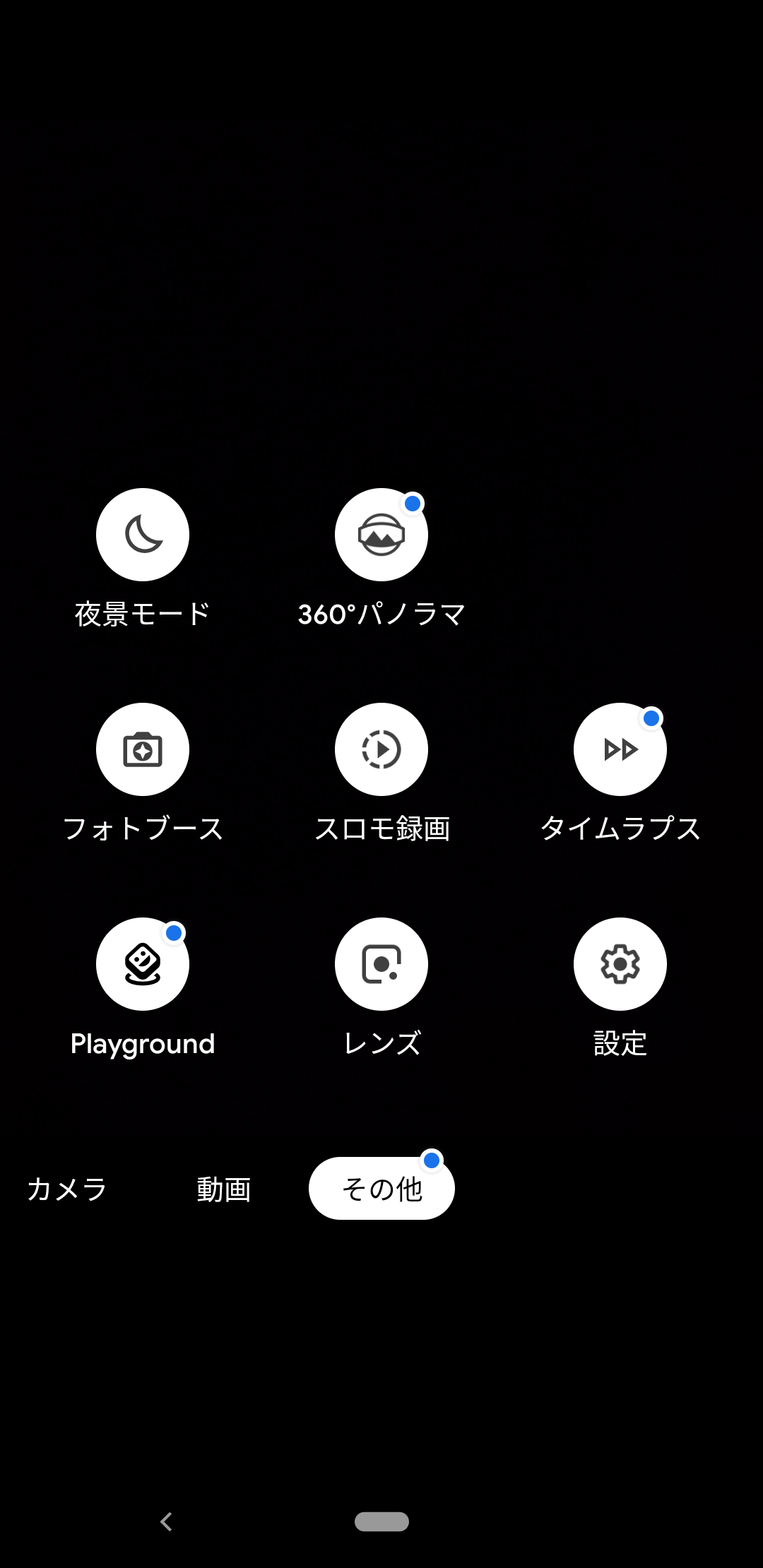
Task: Open Playground AR mode
Action: 143,964
